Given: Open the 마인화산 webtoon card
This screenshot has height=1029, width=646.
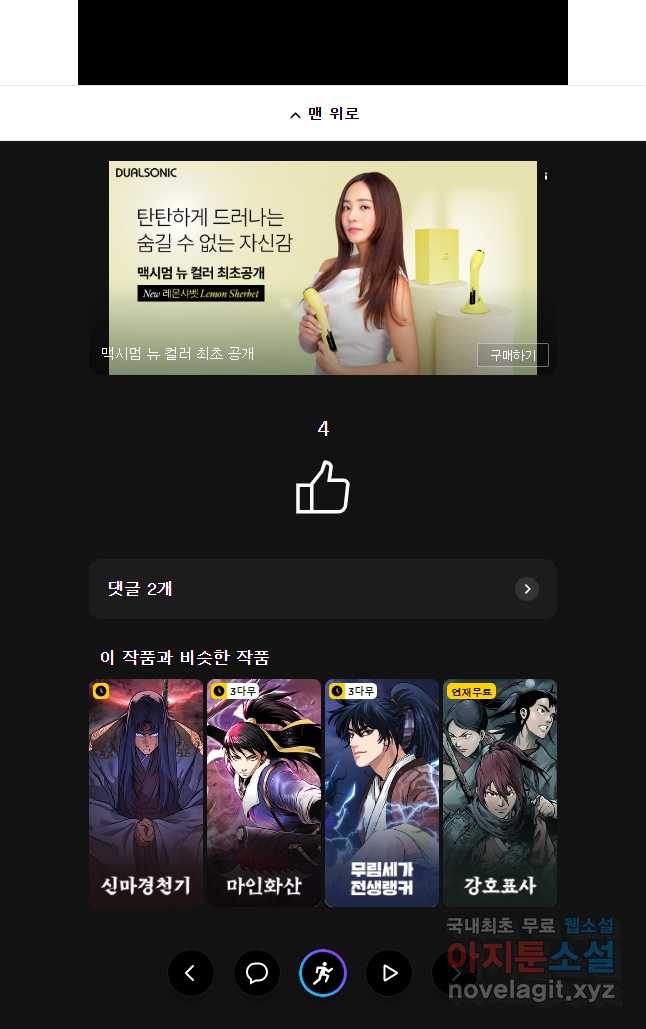Looking at the screenshot, I should pyautogui.click(x=264, y=793).
